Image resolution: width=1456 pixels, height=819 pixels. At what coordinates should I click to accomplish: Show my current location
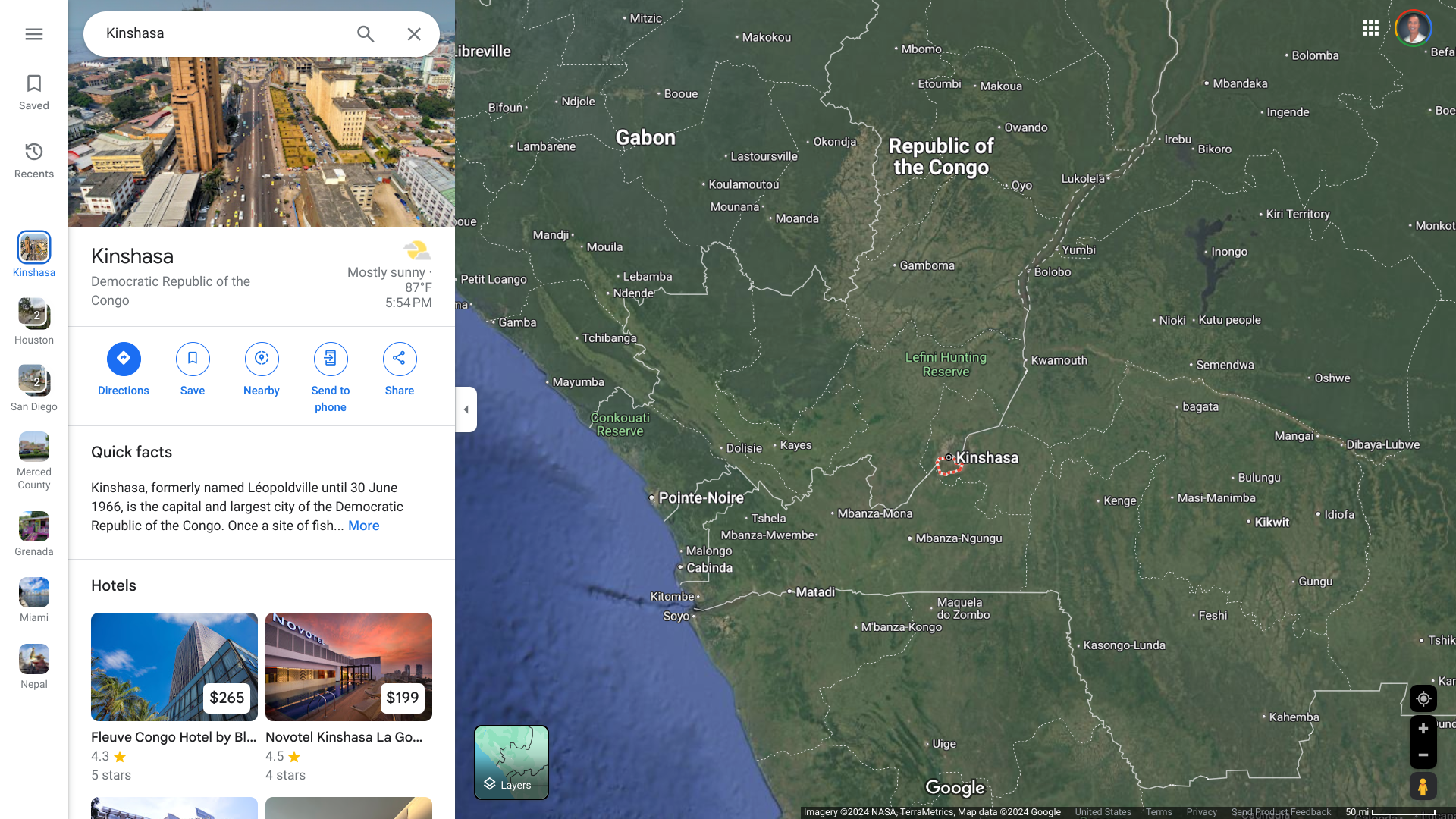pyautogui.click(x=1423, y=698)
